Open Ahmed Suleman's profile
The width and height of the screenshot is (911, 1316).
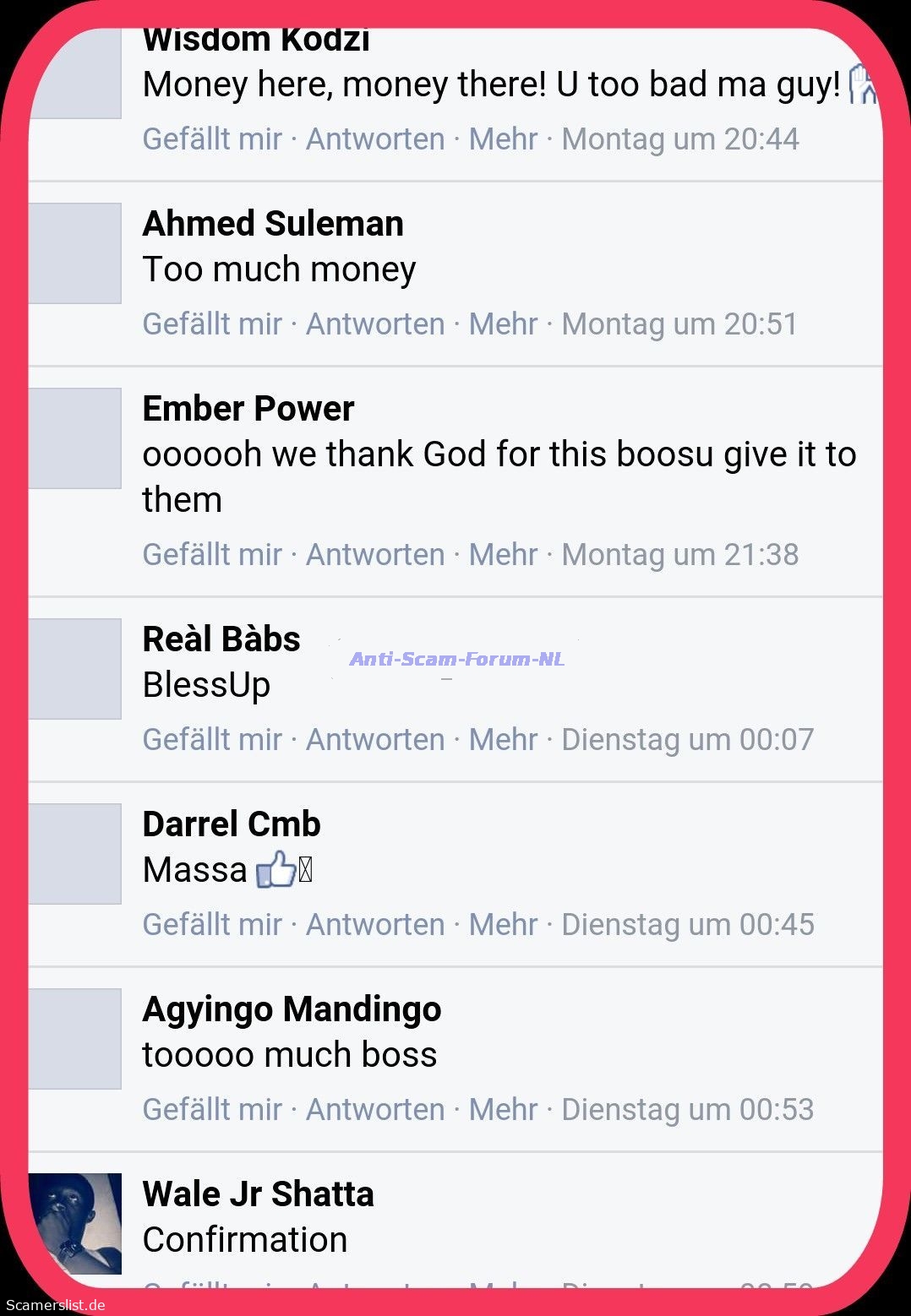[x=273, y=224]
